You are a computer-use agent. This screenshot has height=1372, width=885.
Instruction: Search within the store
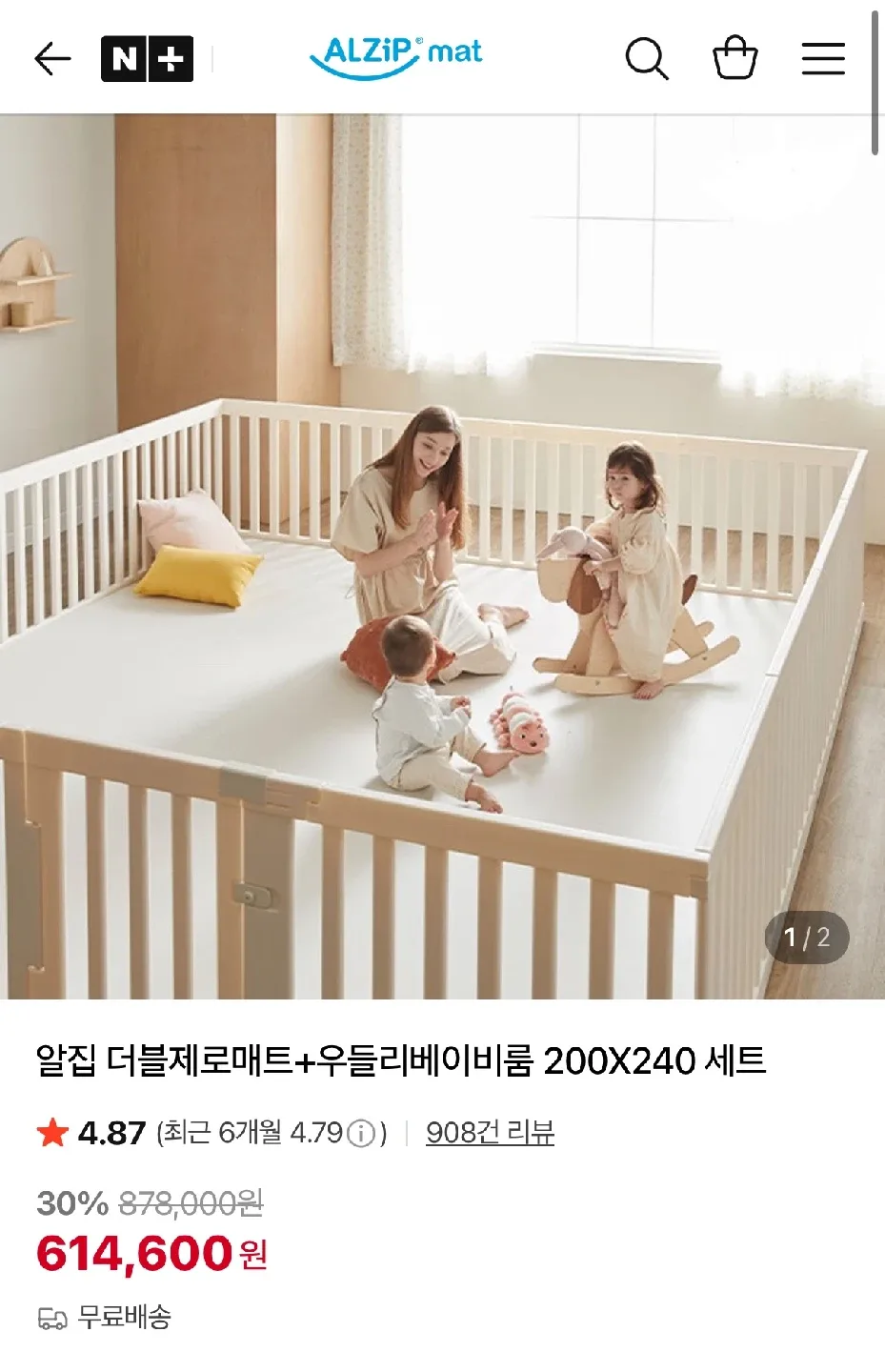pyautogui.click(x=646, y=59)
